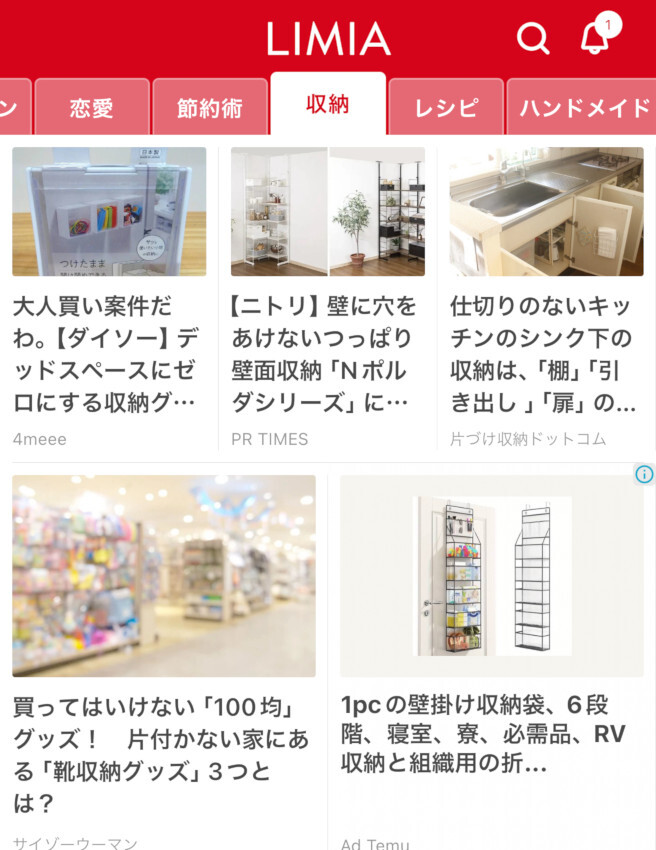The image size is (656, 850).
Task: Switch to the 恋愛 tab
Action: tap(91, 108)
